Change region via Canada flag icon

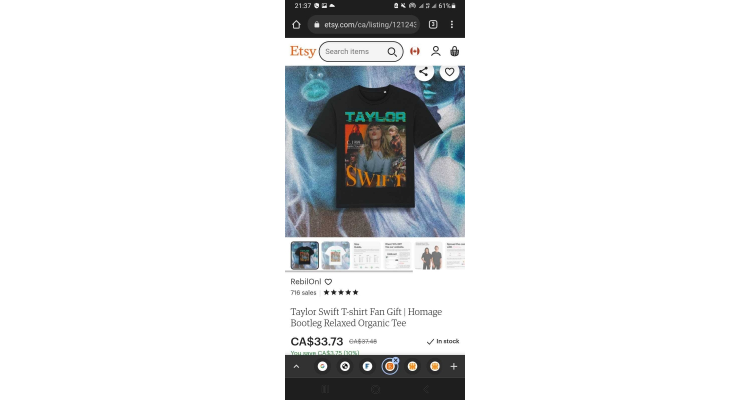pyautogui.click(x=414, y=51)
